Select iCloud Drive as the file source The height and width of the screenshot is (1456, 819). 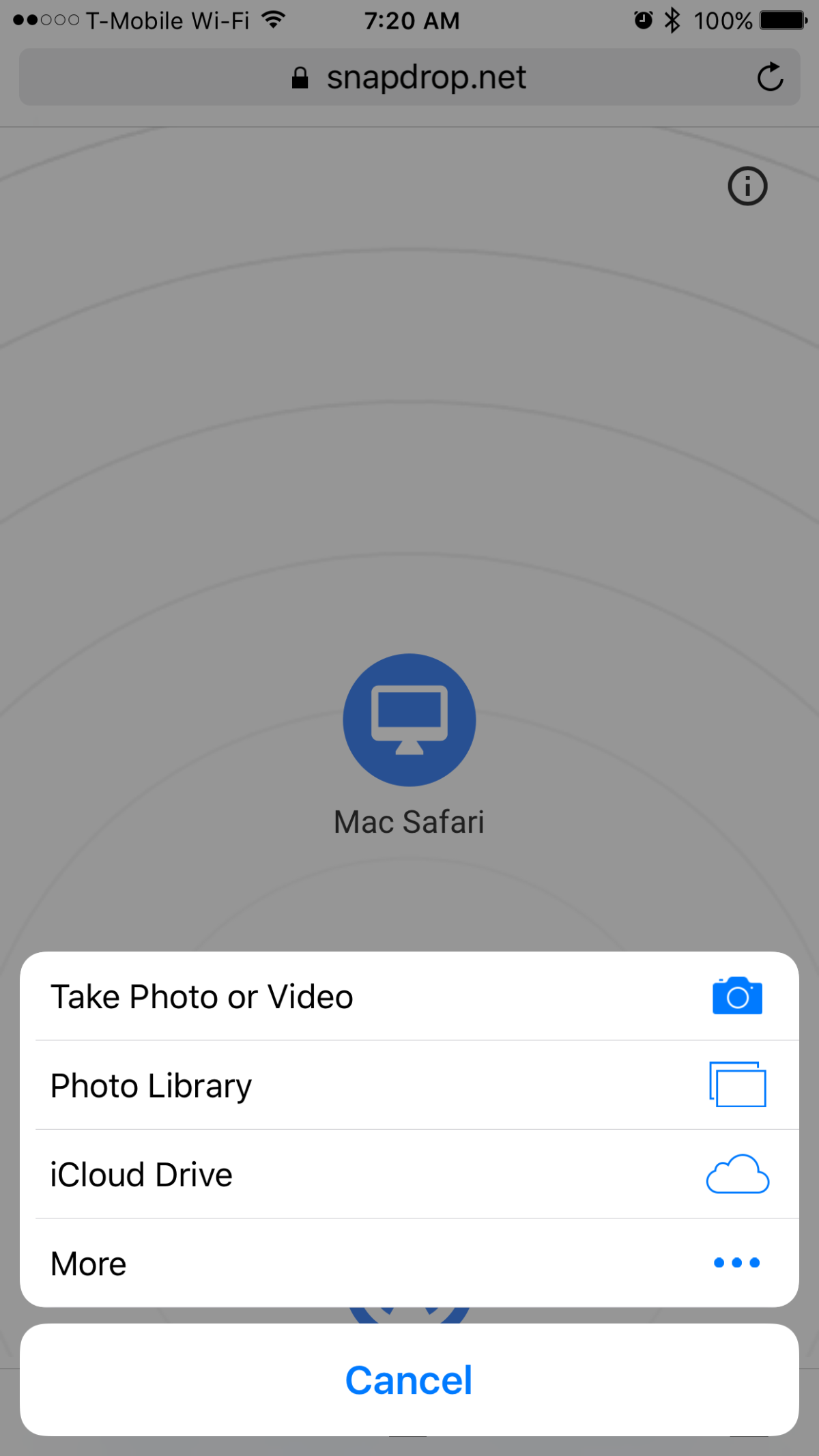(141, 1174)
